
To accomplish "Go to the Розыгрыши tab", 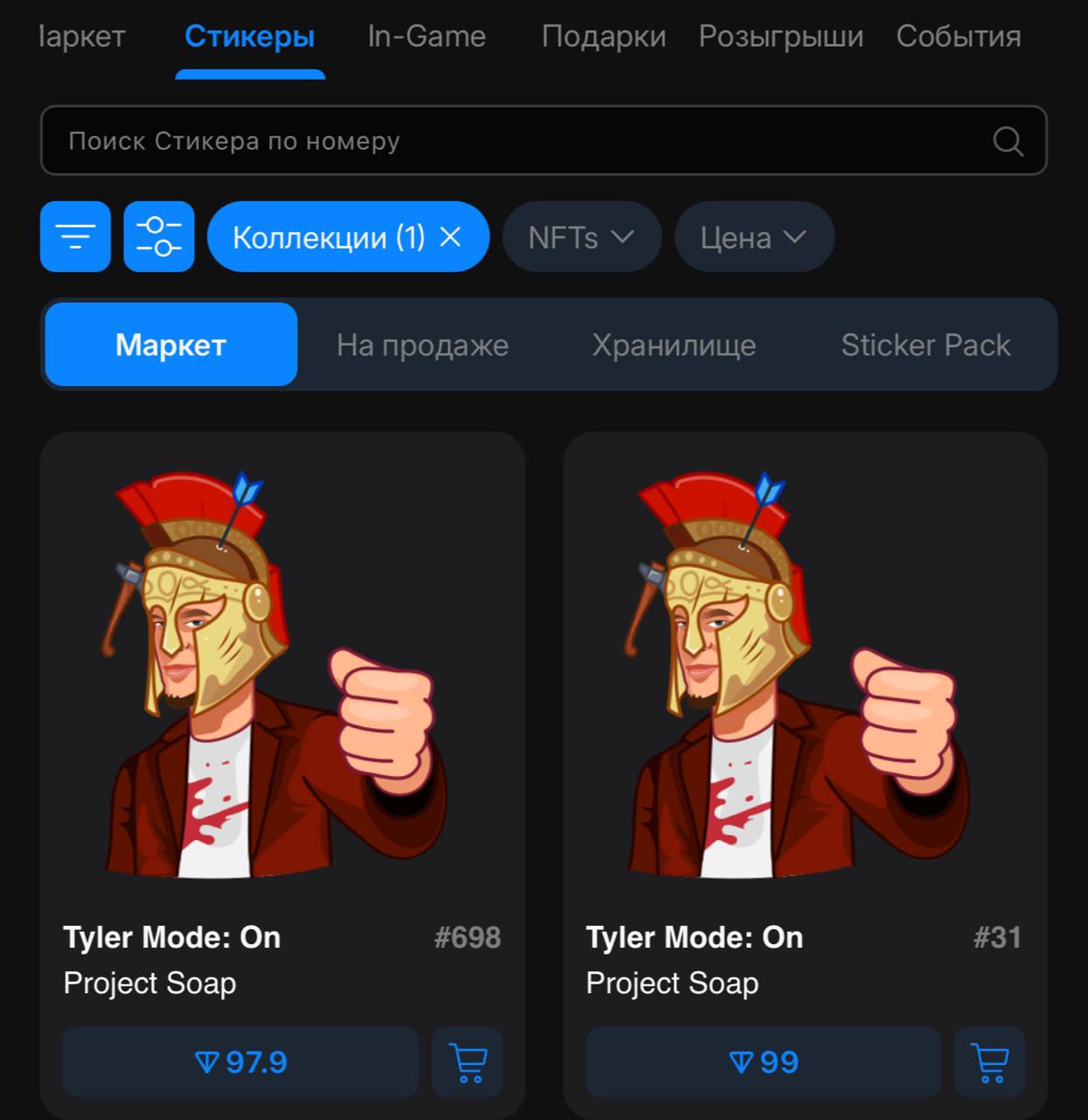I will [780, 37].
